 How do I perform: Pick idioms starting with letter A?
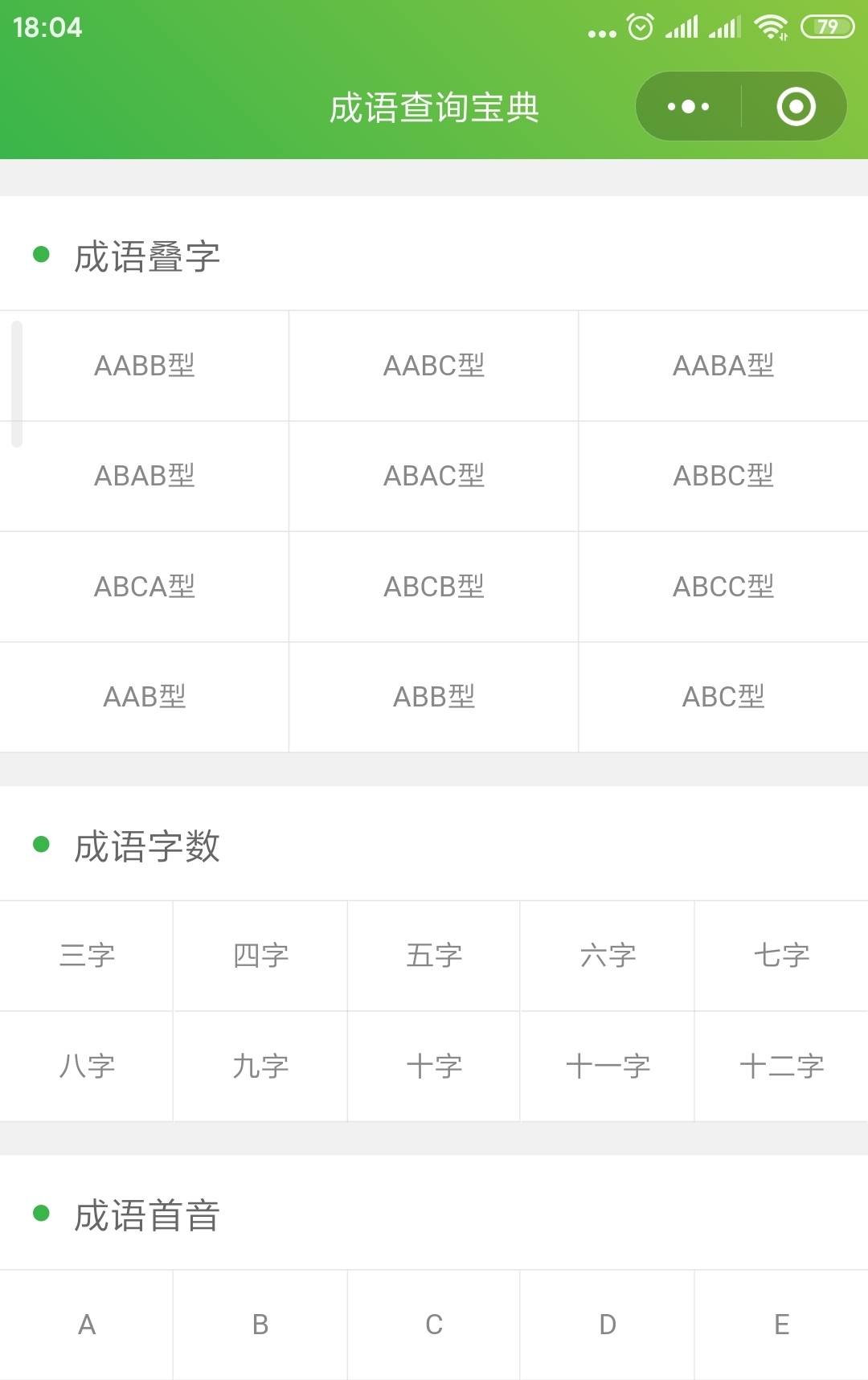point(87,1325)
